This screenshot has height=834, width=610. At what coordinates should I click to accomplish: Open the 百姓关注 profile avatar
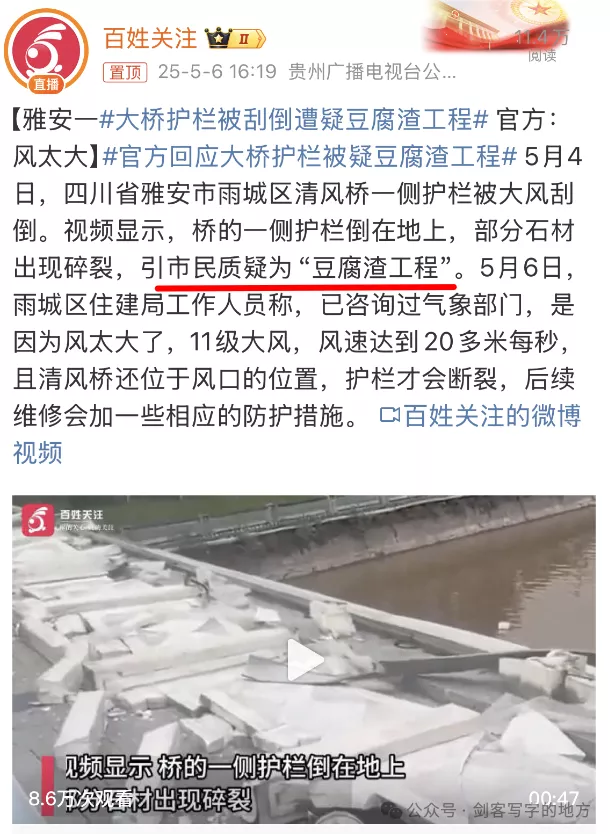click(43, 50)
